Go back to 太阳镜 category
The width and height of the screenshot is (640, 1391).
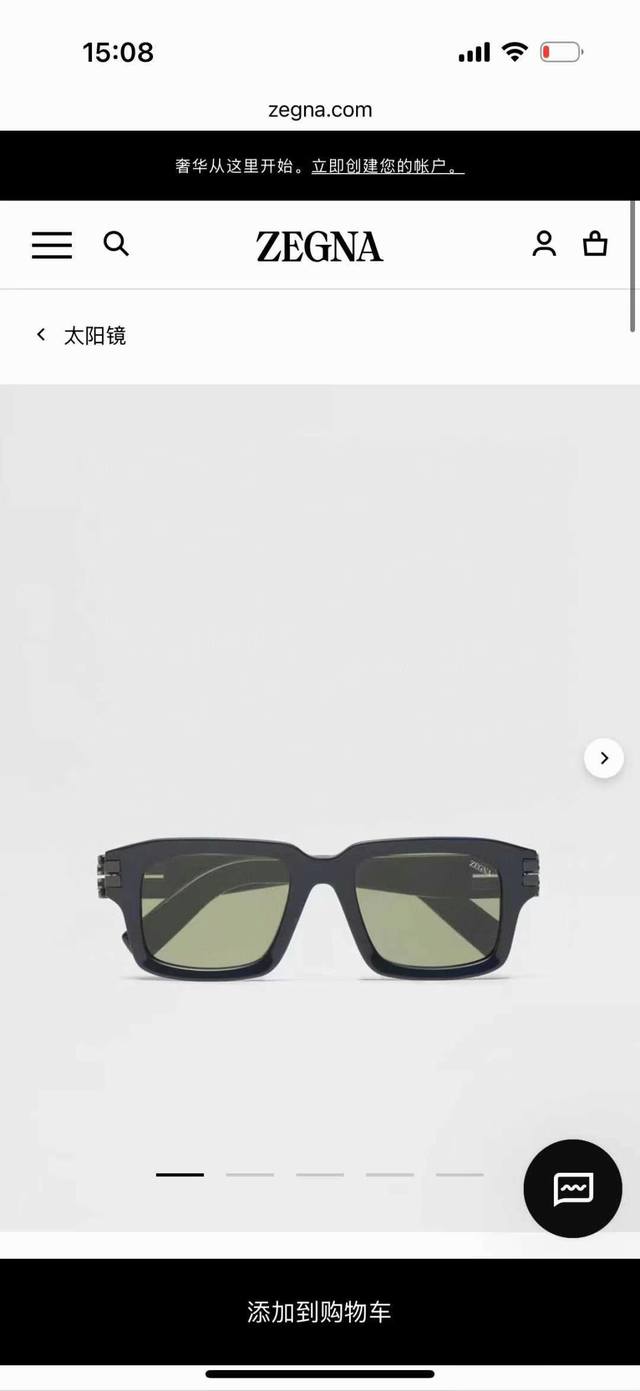pos(82,336)
